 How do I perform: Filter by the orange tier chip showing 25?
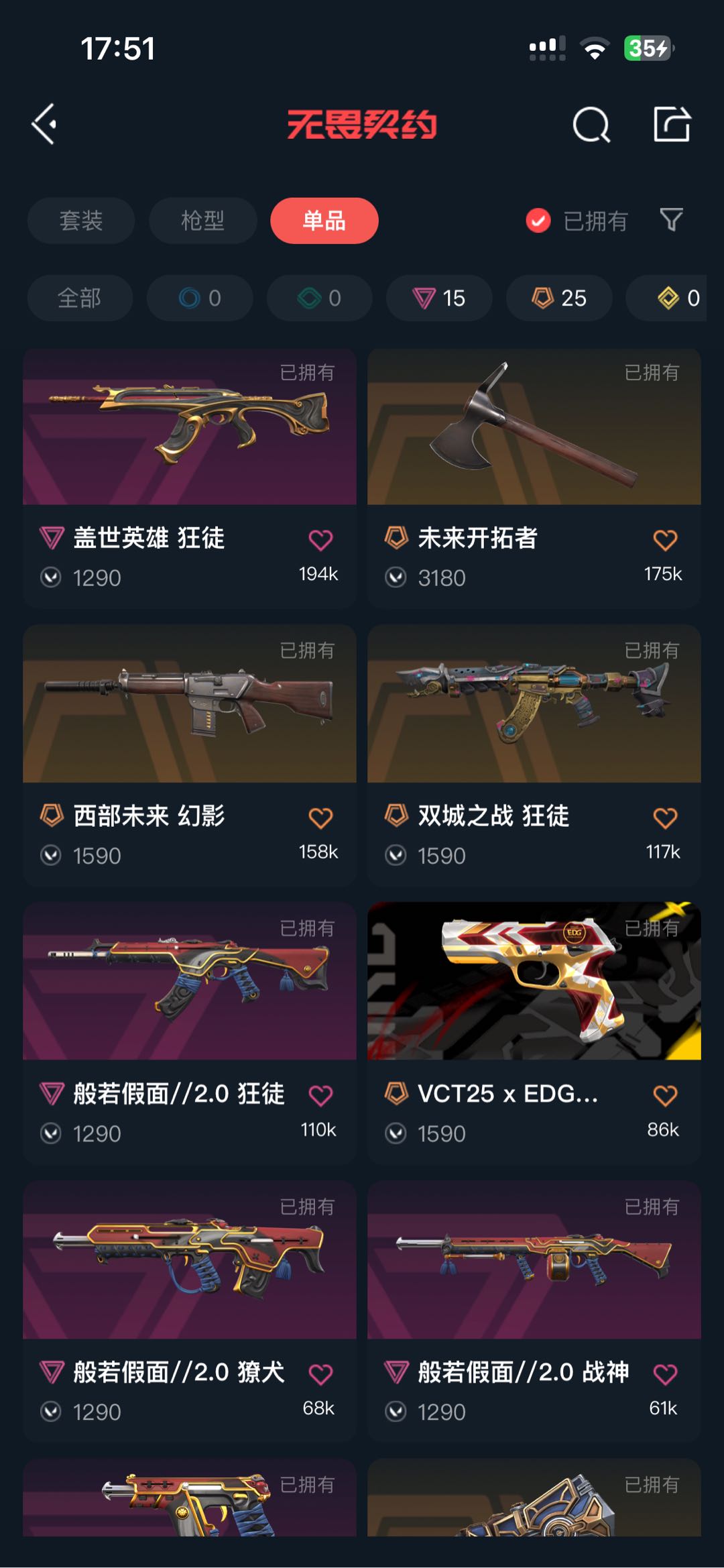558,298
